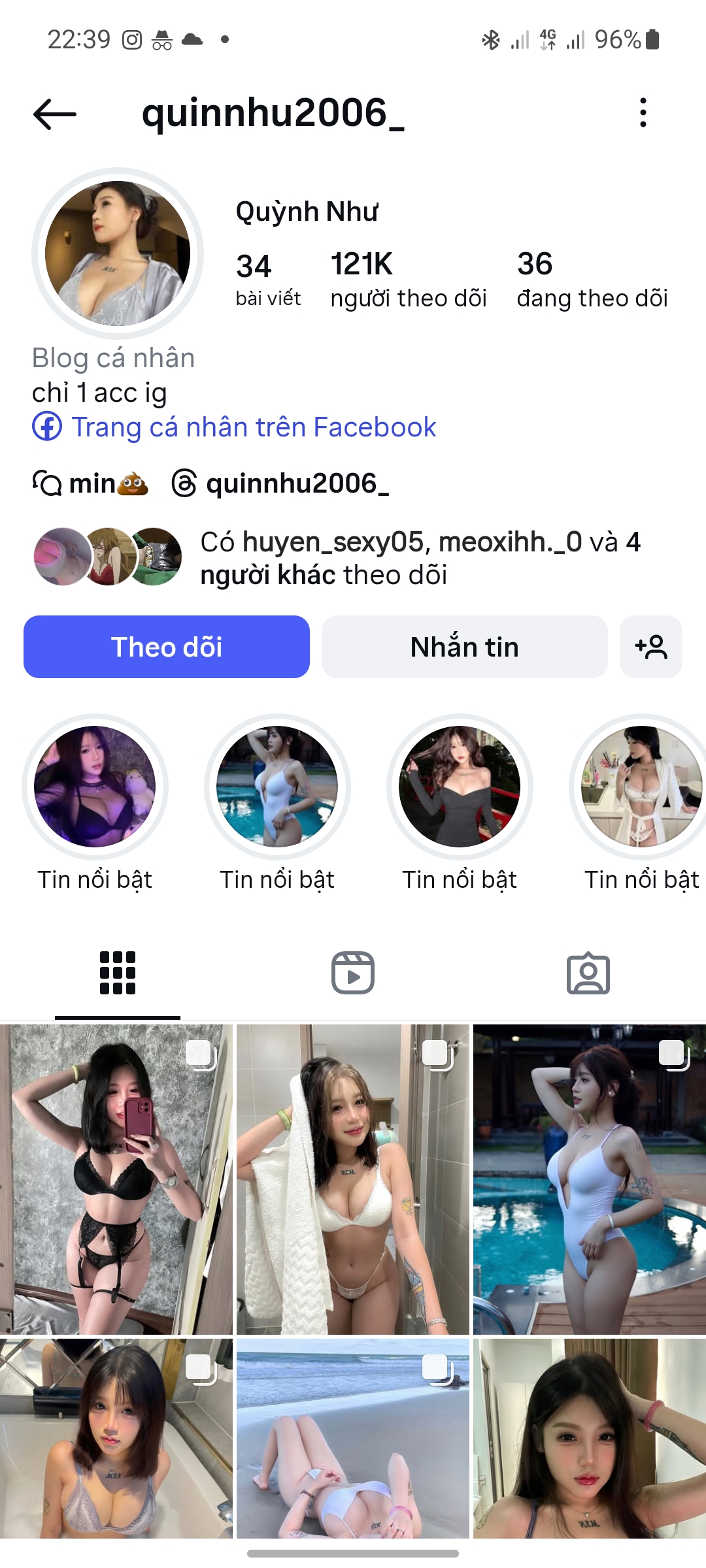The image size is (706, 1568).
Task: Switch to the tagged photos tab
Action: 588,973
